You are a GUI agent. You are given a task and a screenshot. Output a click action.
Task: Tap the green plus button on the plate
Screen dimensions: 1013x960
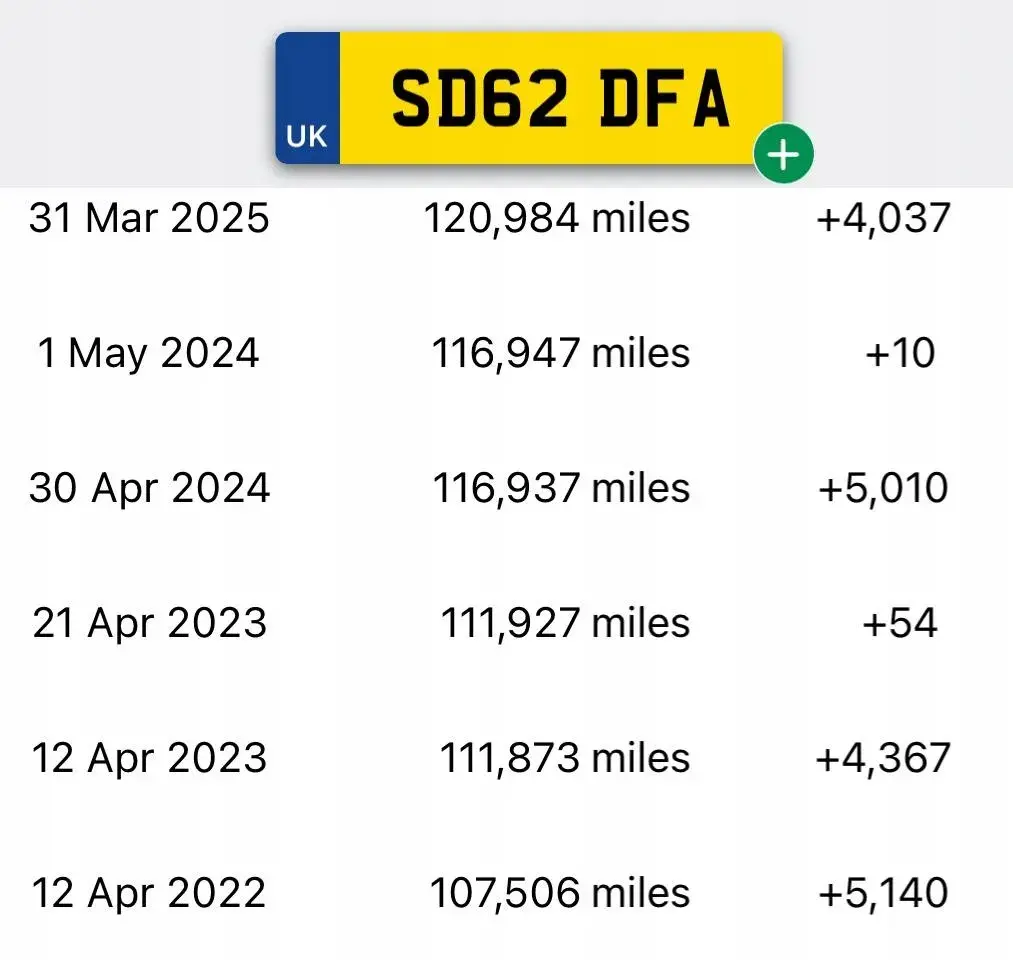click(783, 154)
